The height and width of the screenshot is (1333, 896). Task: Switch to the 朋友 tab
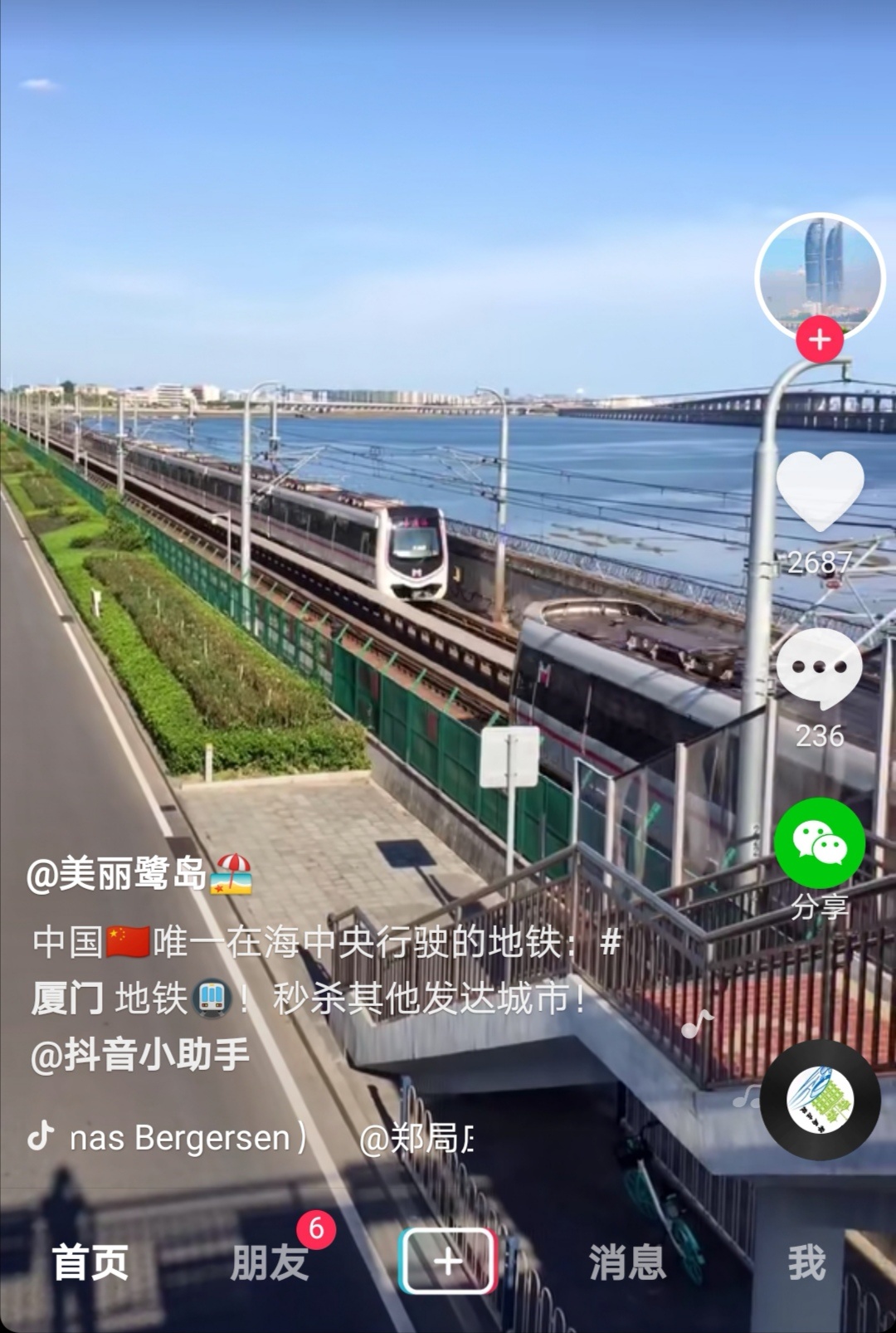click(270, 1262)
